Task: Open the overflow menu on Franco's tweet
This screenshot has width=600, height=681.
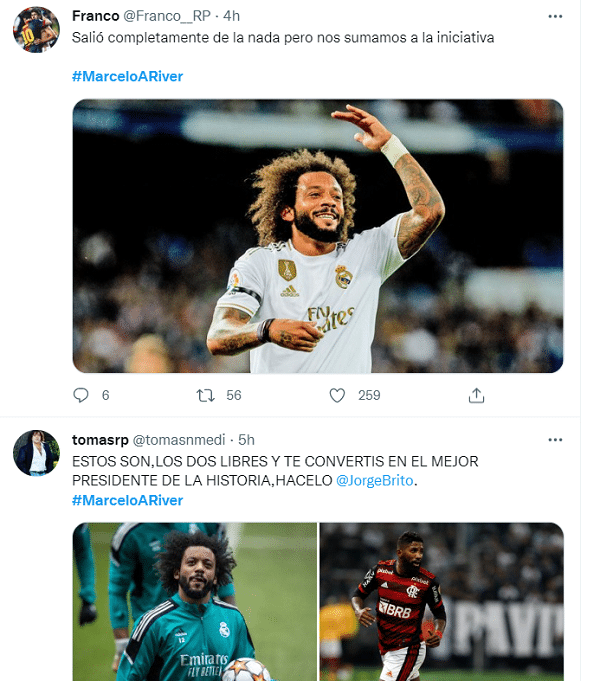Action: click(554, 17)
